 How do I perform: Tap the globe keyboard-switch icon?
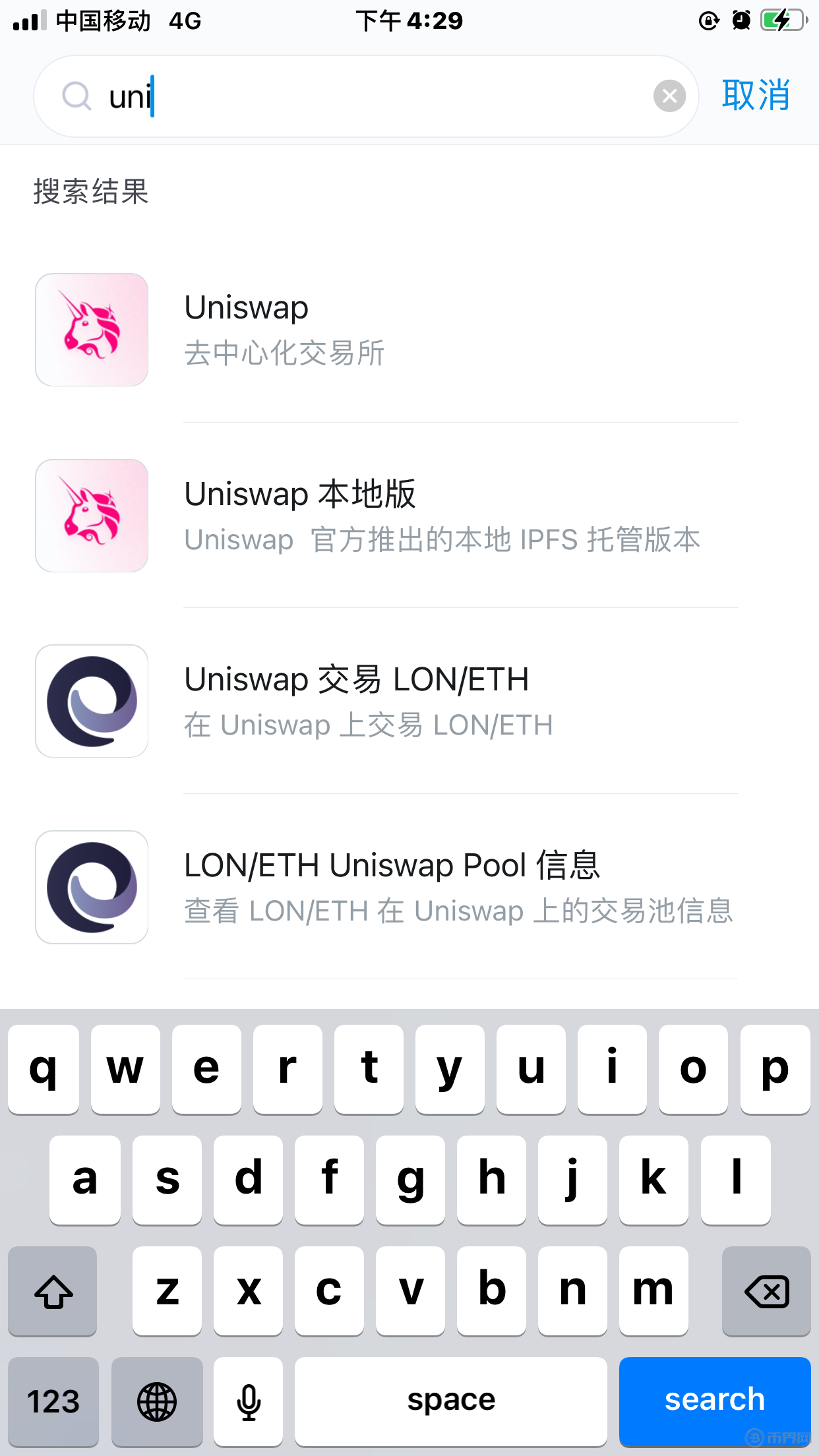157,1401
